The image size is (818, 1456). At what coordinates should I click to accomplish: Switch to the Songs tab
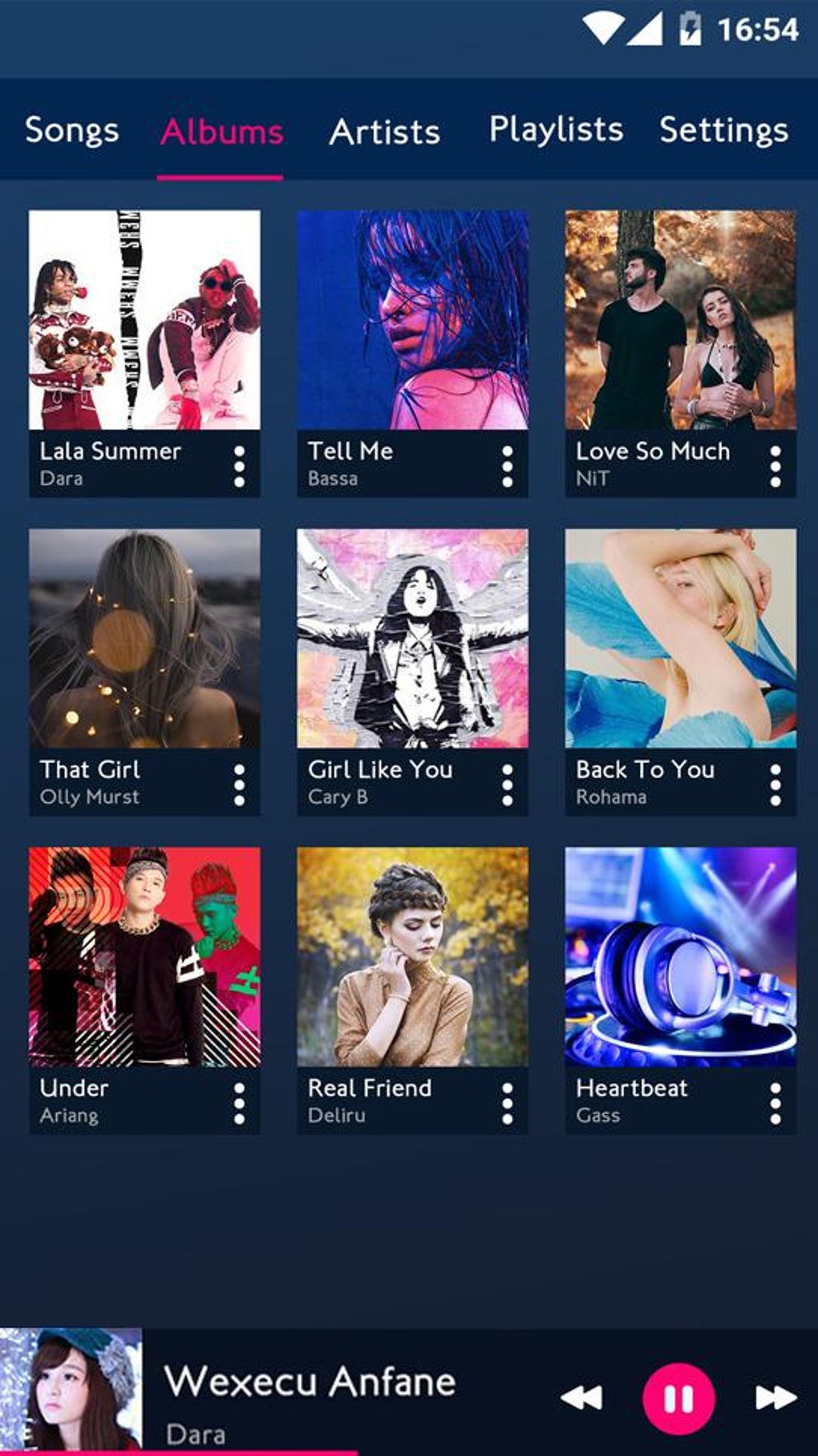[x=71, y=130]
